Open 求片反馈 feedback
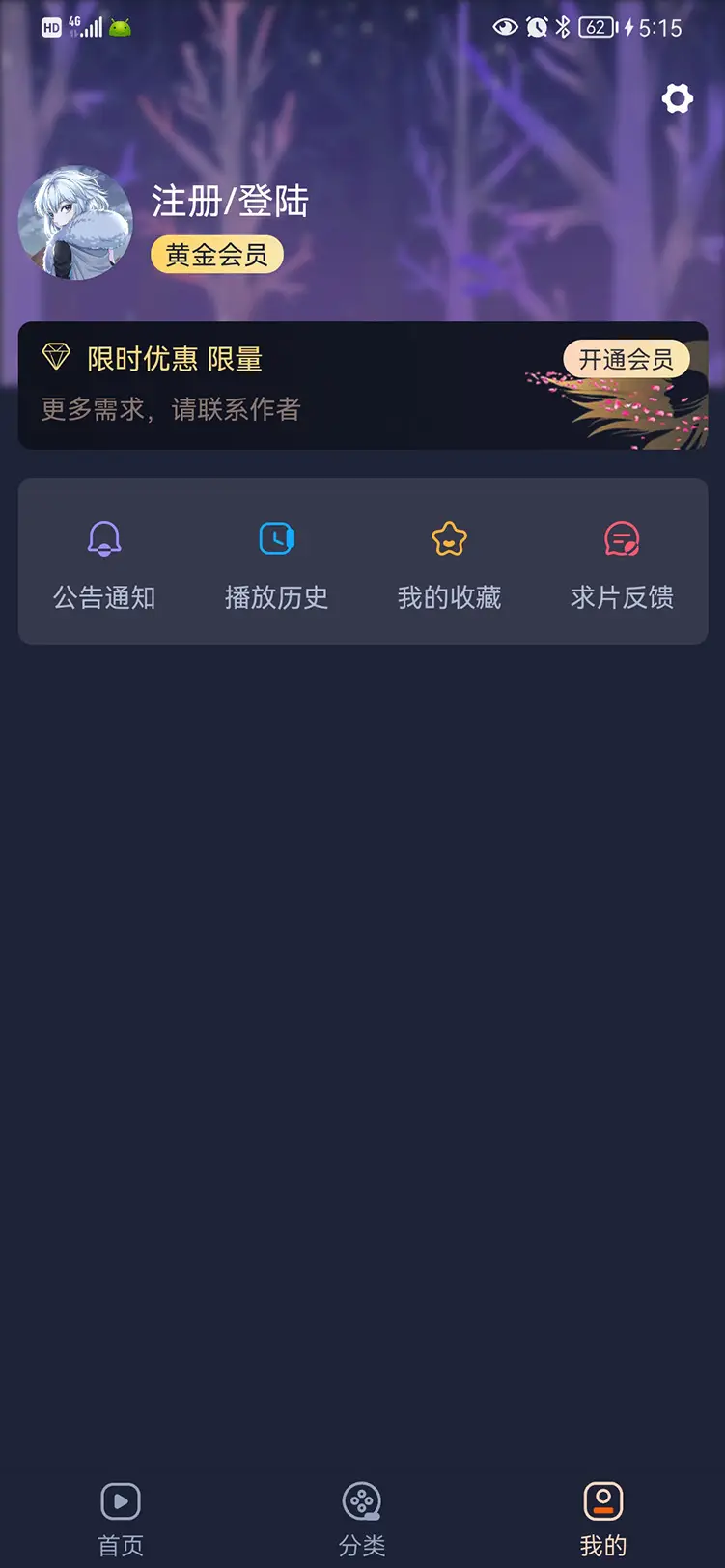 (x=622, y=564)
